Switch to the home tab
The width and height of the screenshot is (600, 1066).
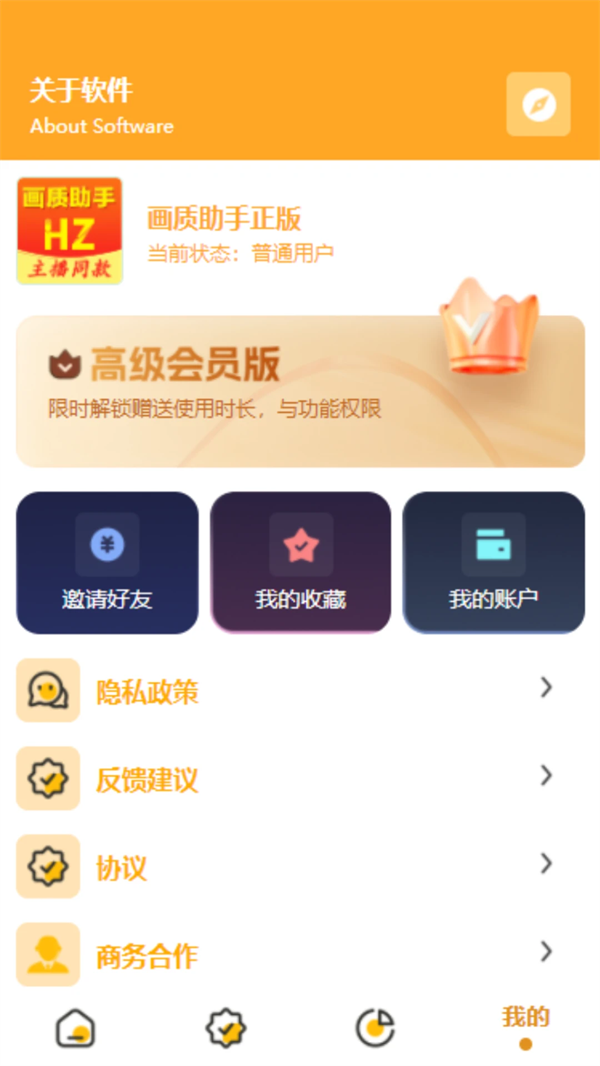pyautogui.click(x=75, y=1028)
